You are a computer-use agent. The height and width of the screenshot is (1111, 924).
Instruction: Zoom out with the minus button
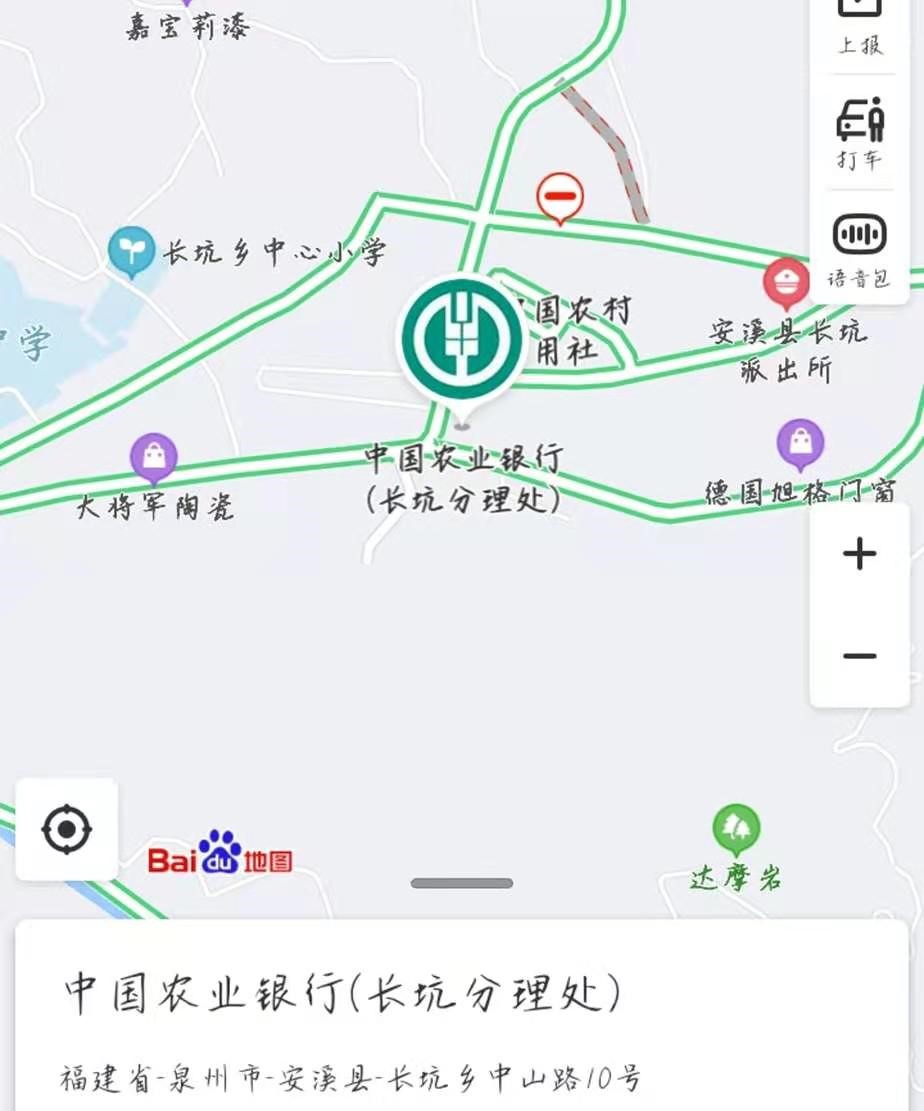click(x=860, y=656)
